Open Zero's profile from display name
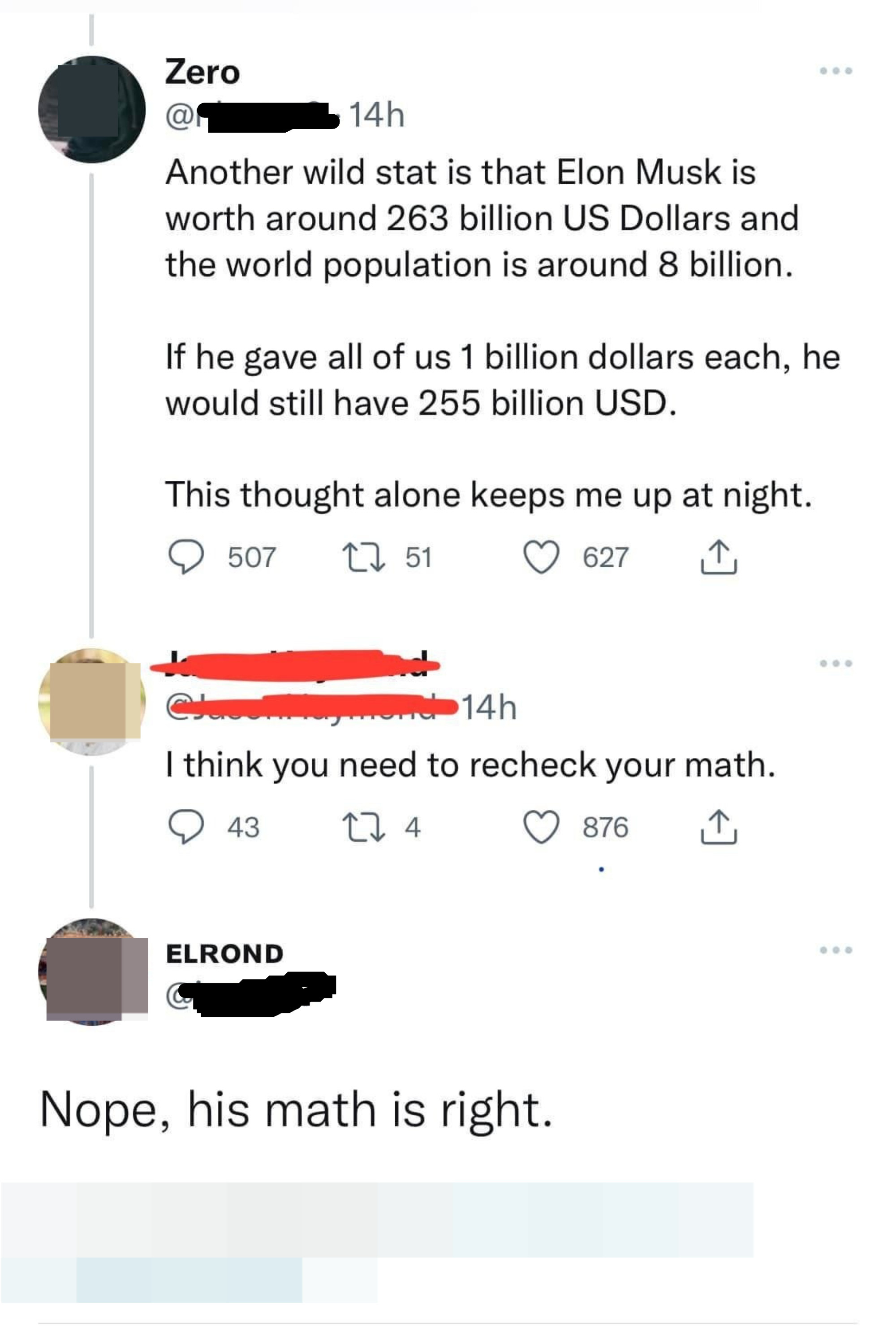The height and width of the screenshot is (1334, 896). tap(202, 73)
